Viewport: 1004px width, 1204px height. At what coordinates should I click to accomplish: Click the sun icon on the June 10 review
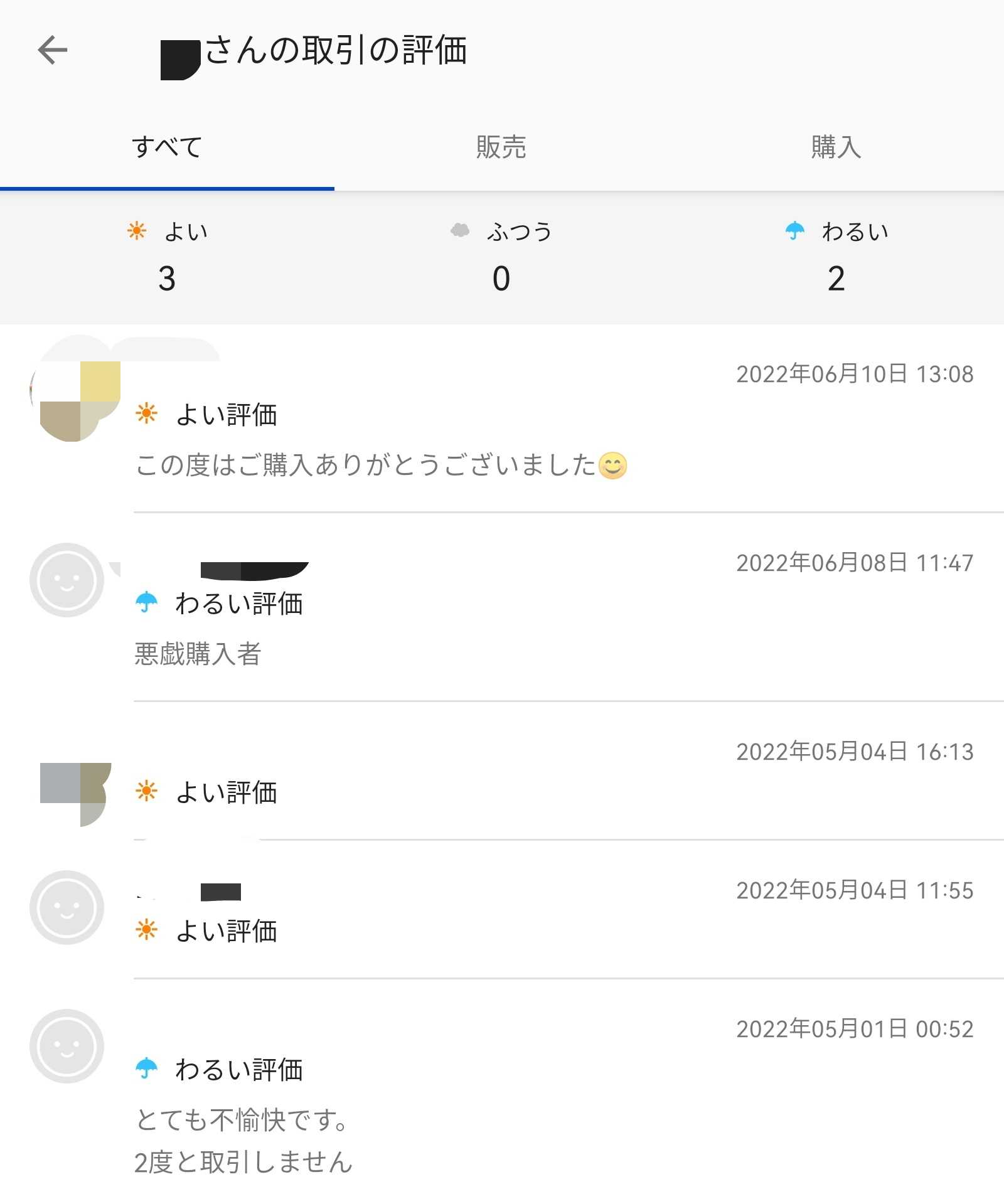[x=146, y=413]
